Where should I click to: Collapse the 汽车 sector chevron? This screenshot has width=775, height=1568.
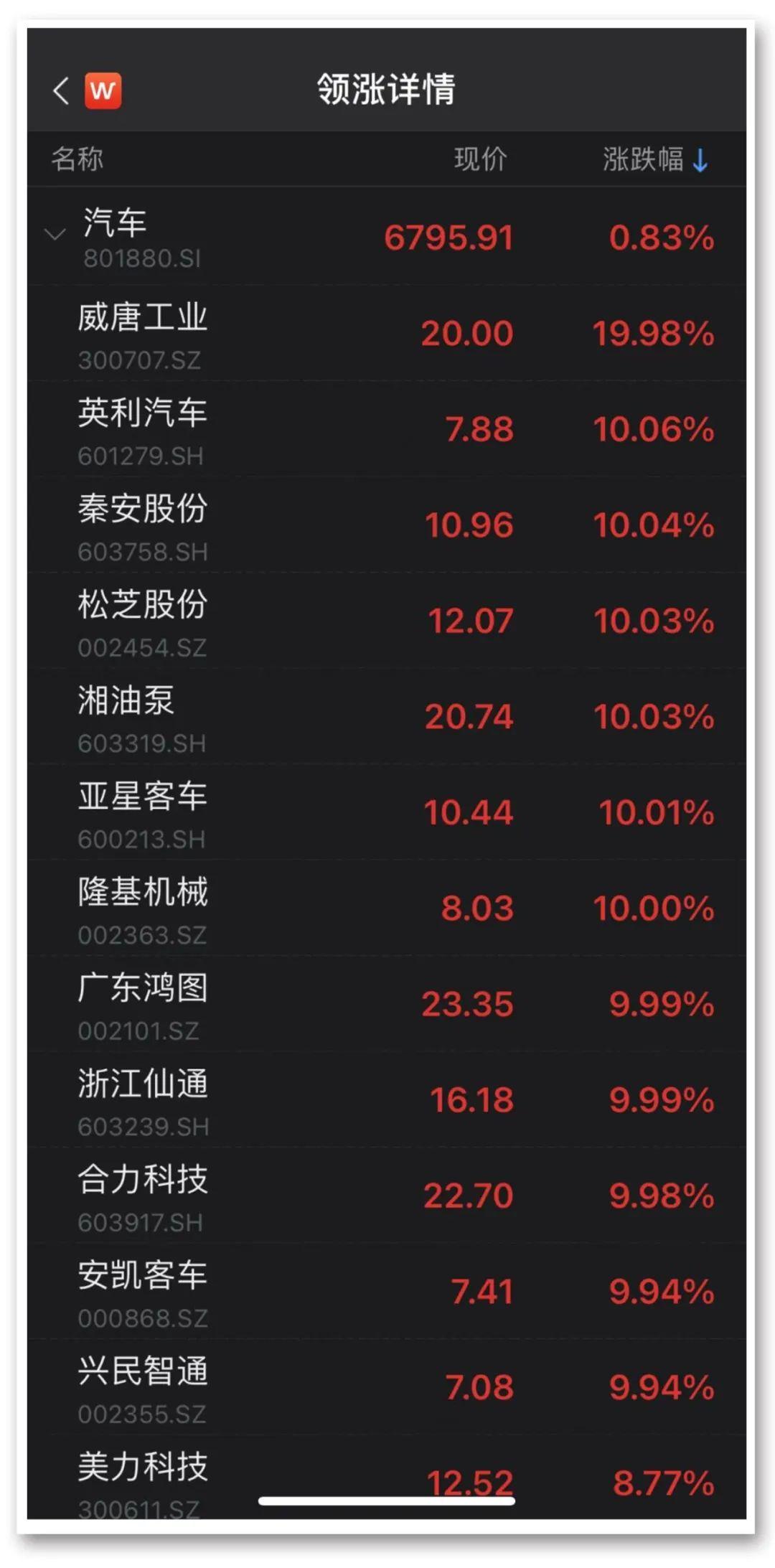55,234
